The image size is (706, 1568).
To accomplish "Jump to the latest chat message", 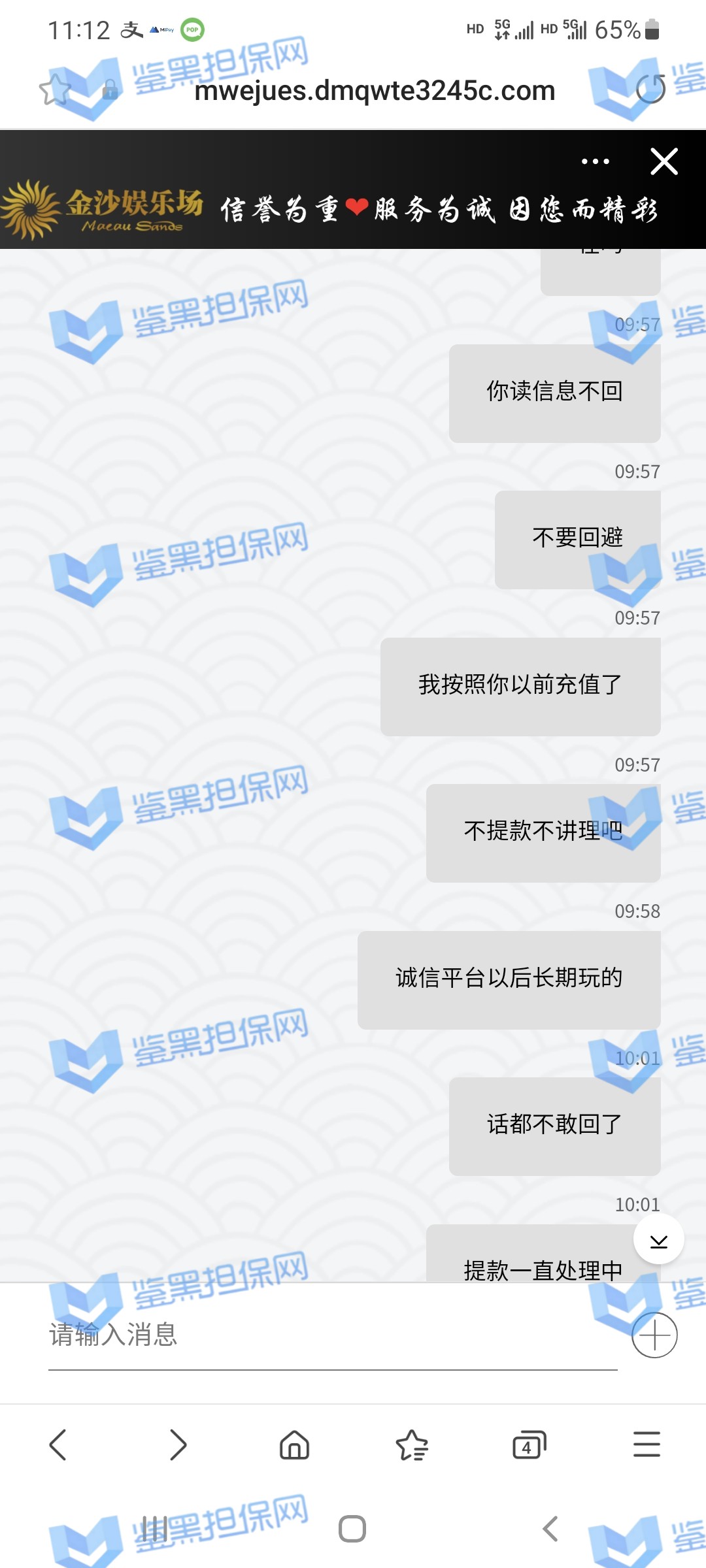I will (658, 1240).
